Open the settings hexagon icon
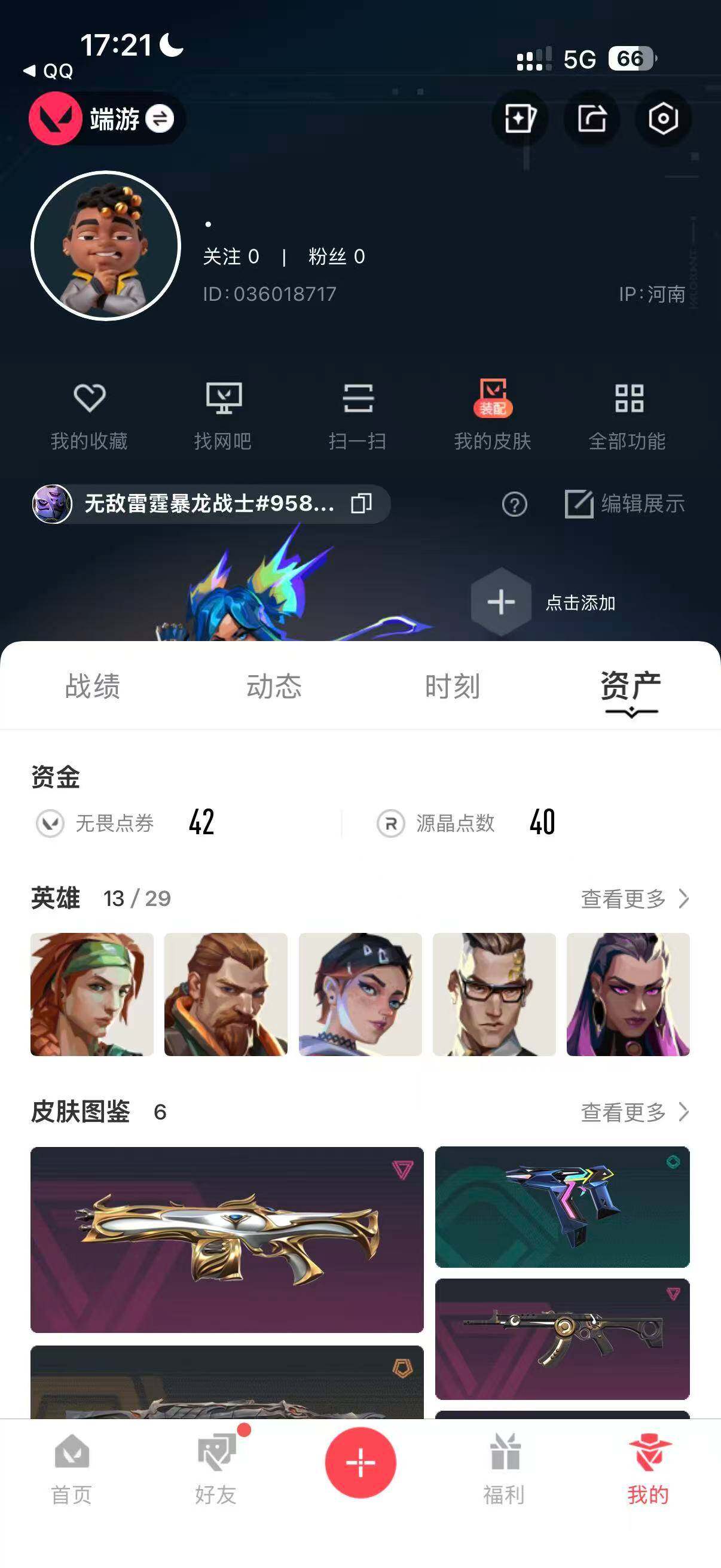The height and width of the screenshot is (1568, 721). pyautogui.click(x=662, y=118)
